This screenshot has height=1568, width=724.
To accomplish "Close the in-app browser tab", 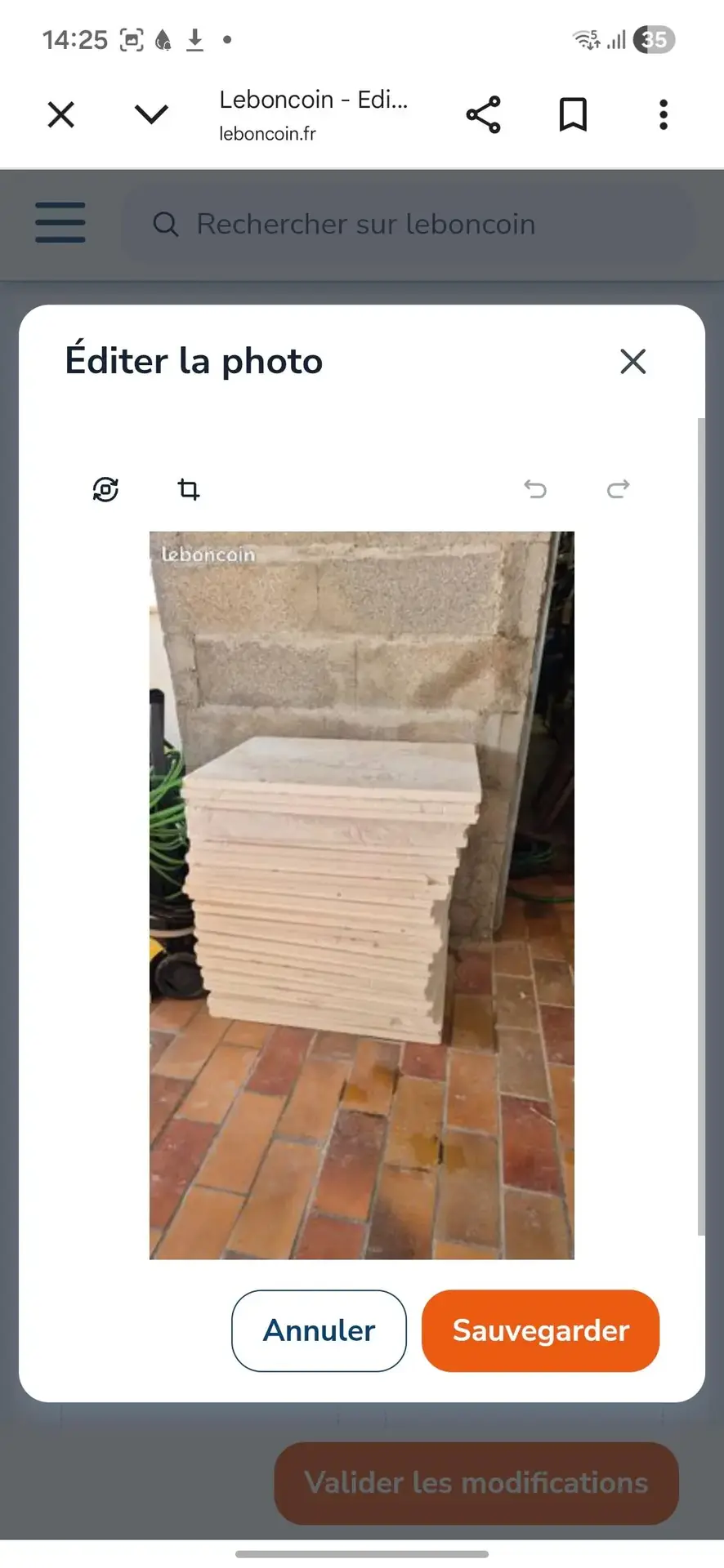I will pos(61,115).
